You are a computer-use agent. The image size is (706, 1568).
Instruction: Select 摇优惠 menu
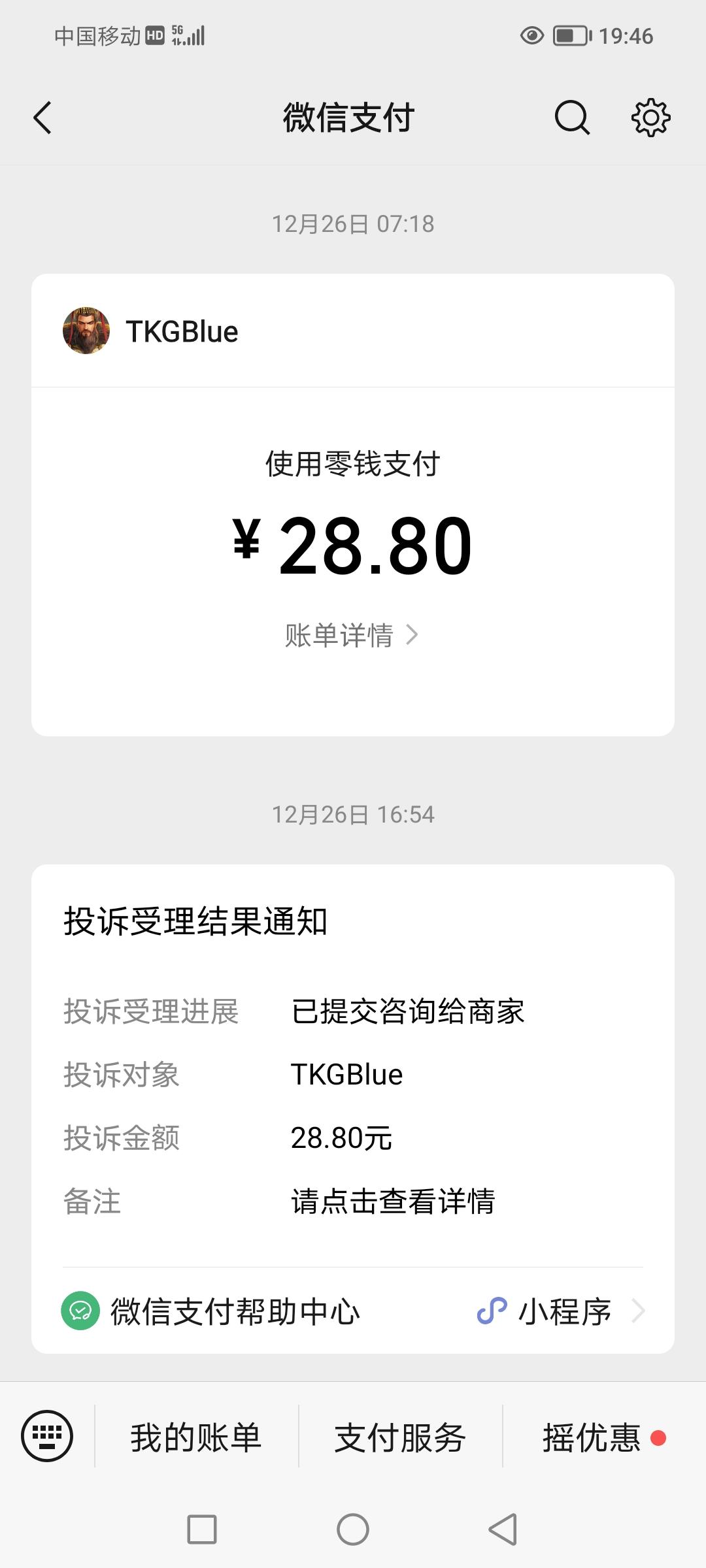tap(592, 1437)
